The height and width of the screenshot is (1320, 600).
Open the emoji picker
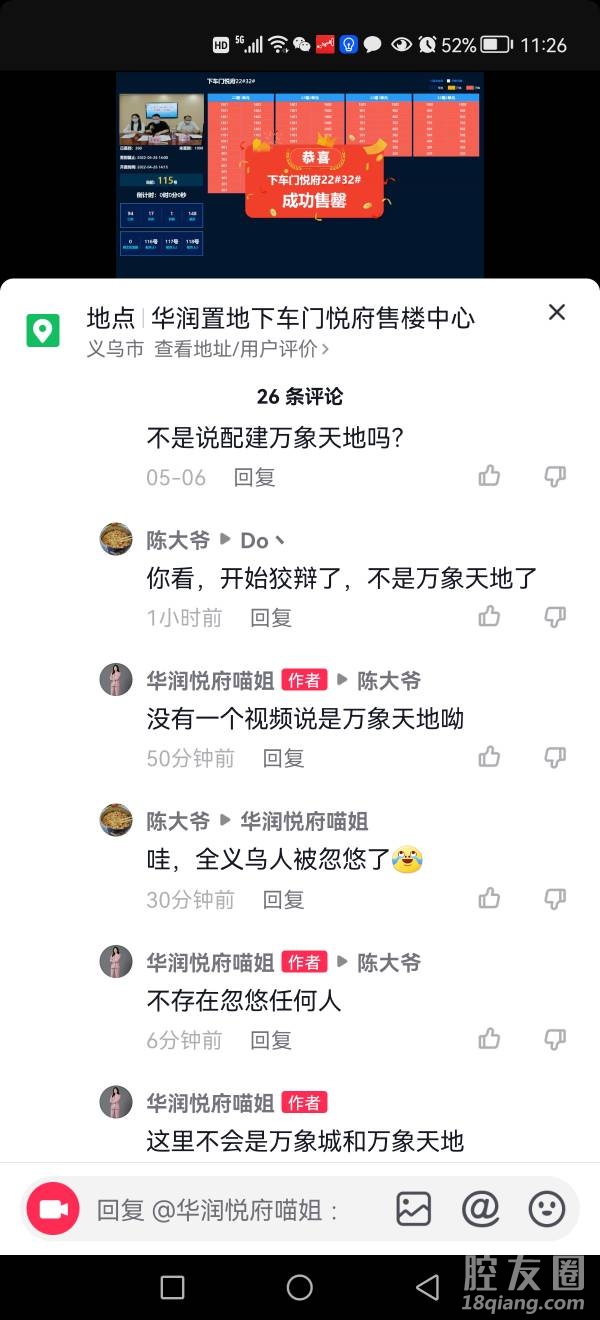pos(547,1209)
